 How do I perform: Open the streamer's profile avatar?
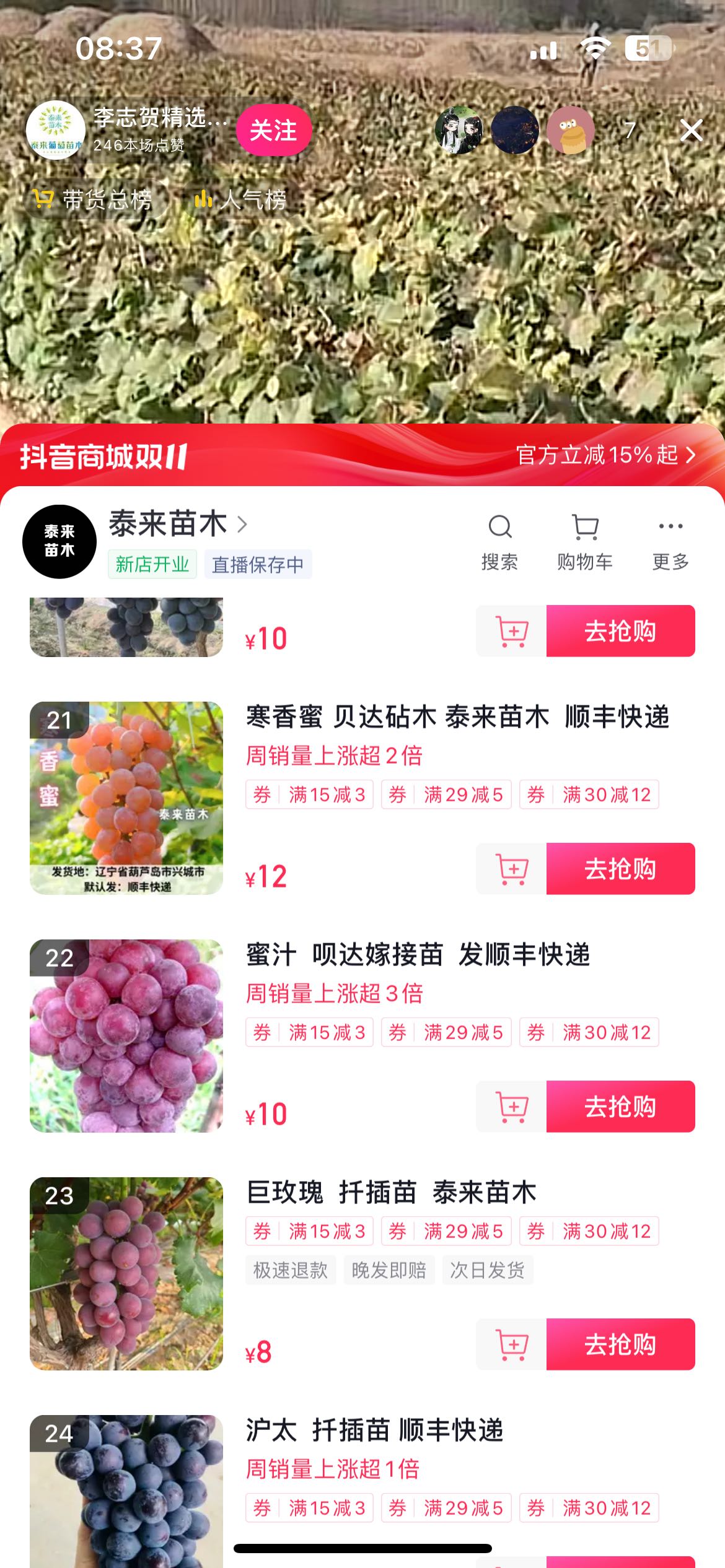[56, 130]
